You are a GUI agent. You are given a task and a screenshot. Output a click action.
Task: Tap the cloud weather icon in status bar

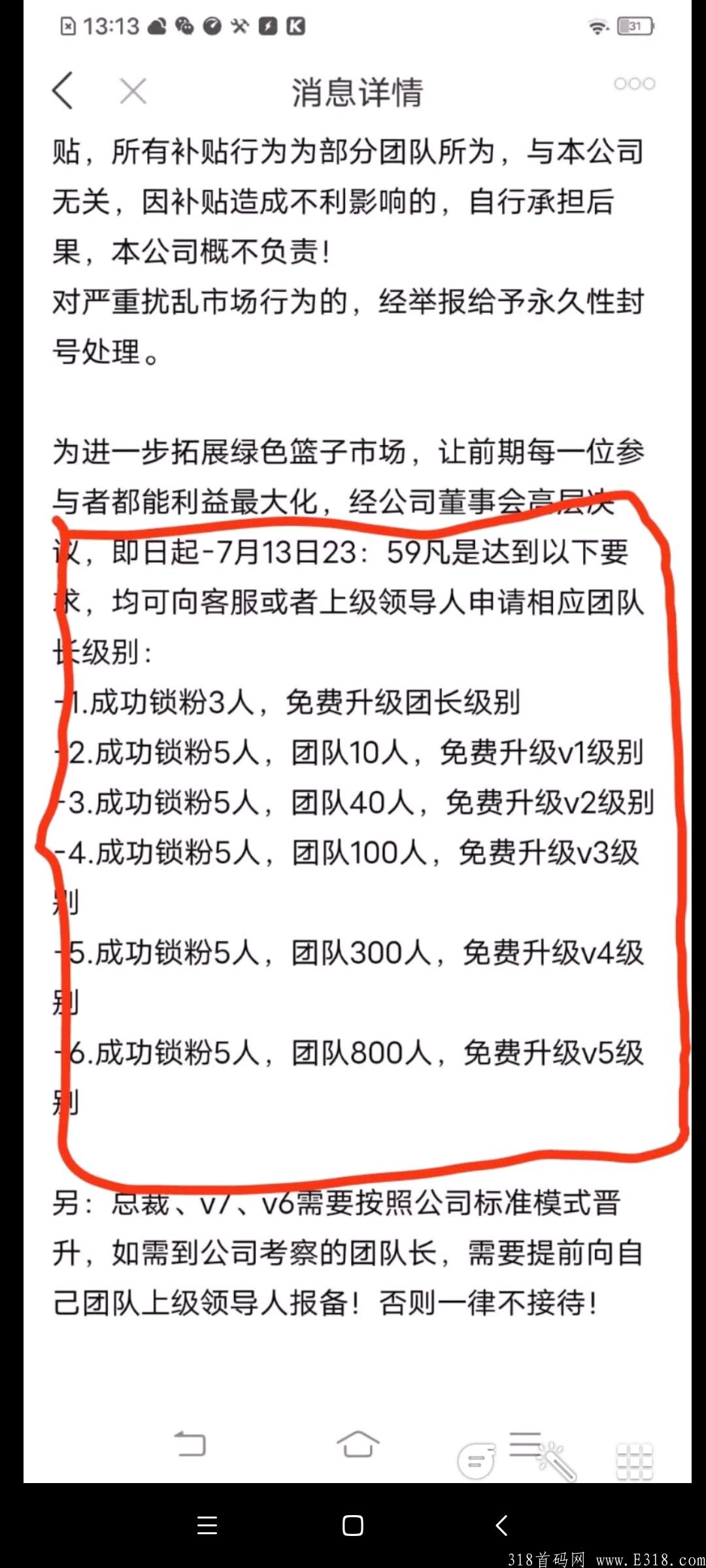[x=158, y=26]
